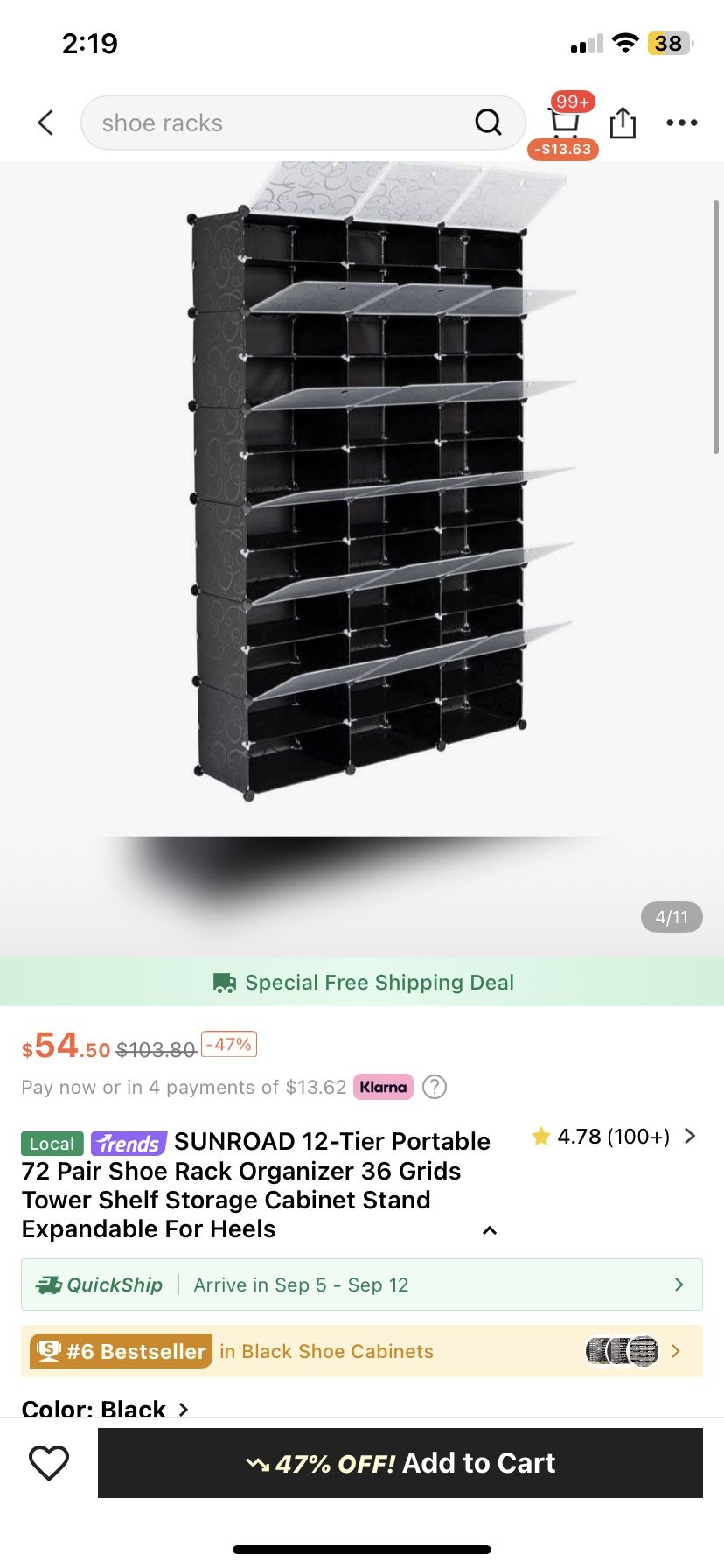Collapse the product title
The height and width of the screenshot is (1568, 724).
pyautogui.click(x=490, y=1230)
